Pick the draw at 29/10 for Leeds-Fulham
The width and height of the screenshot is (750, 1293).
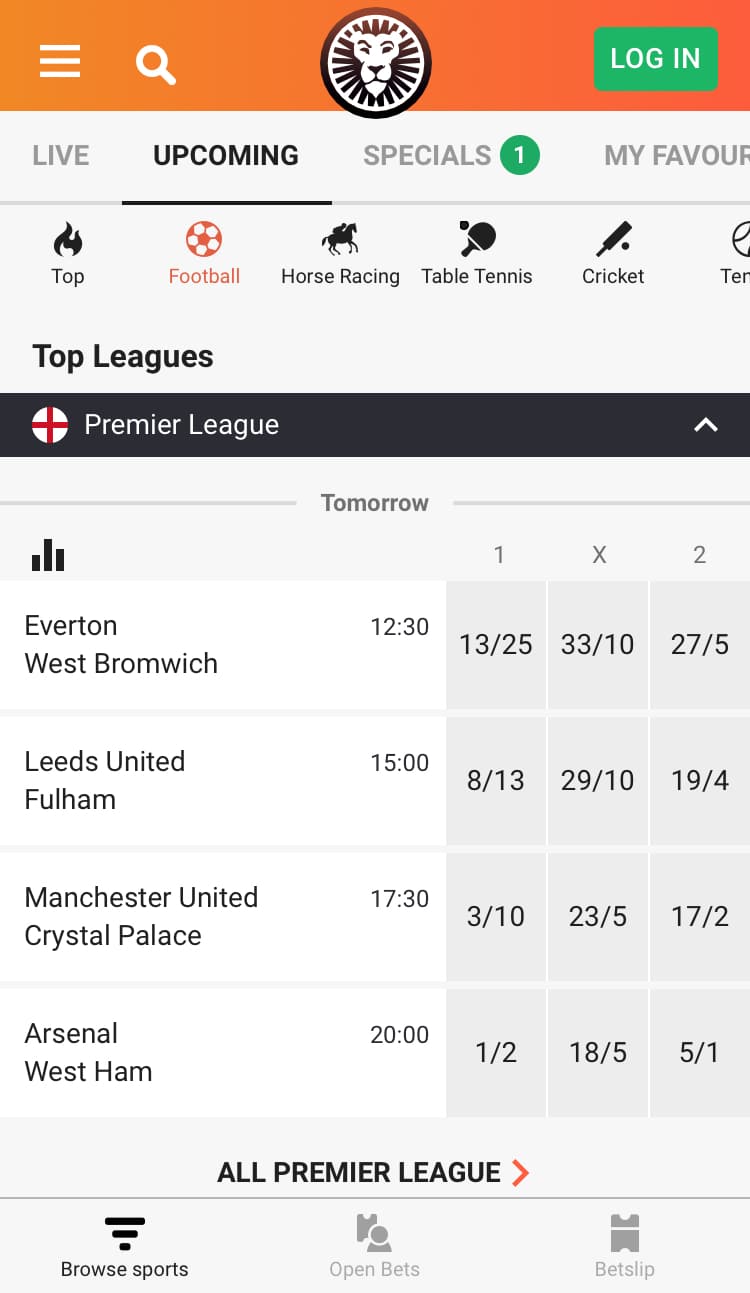(x=598, y=781)
